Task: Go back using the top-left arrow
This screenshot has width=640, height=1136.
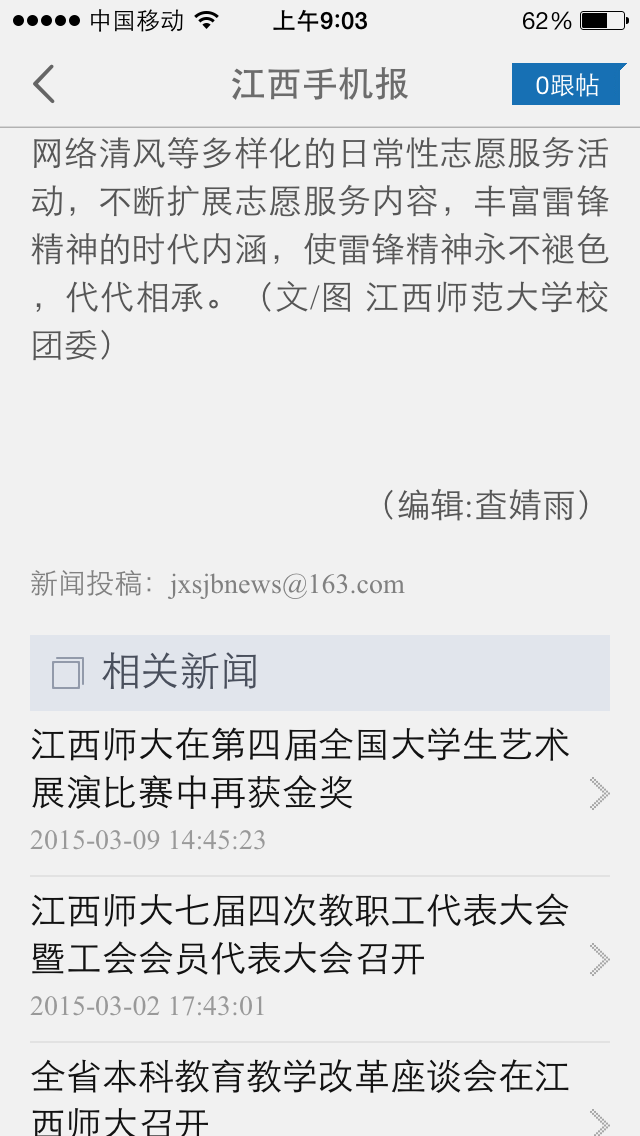Action: point(44,84)
